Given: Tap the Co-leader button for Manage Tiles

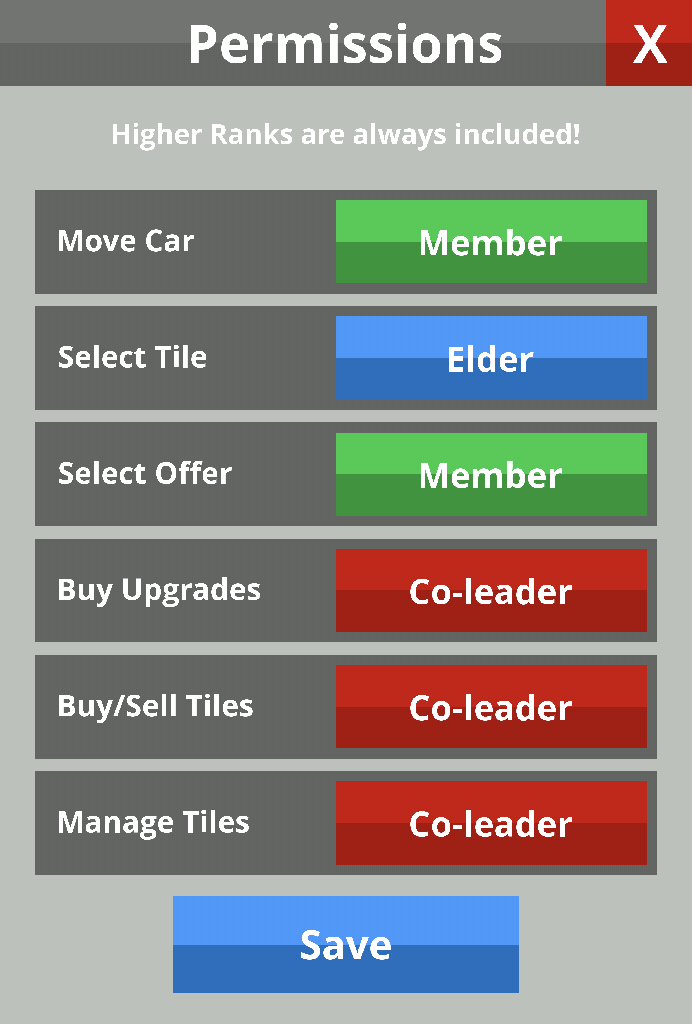Looking at the screenshot, I should point(491,822).
